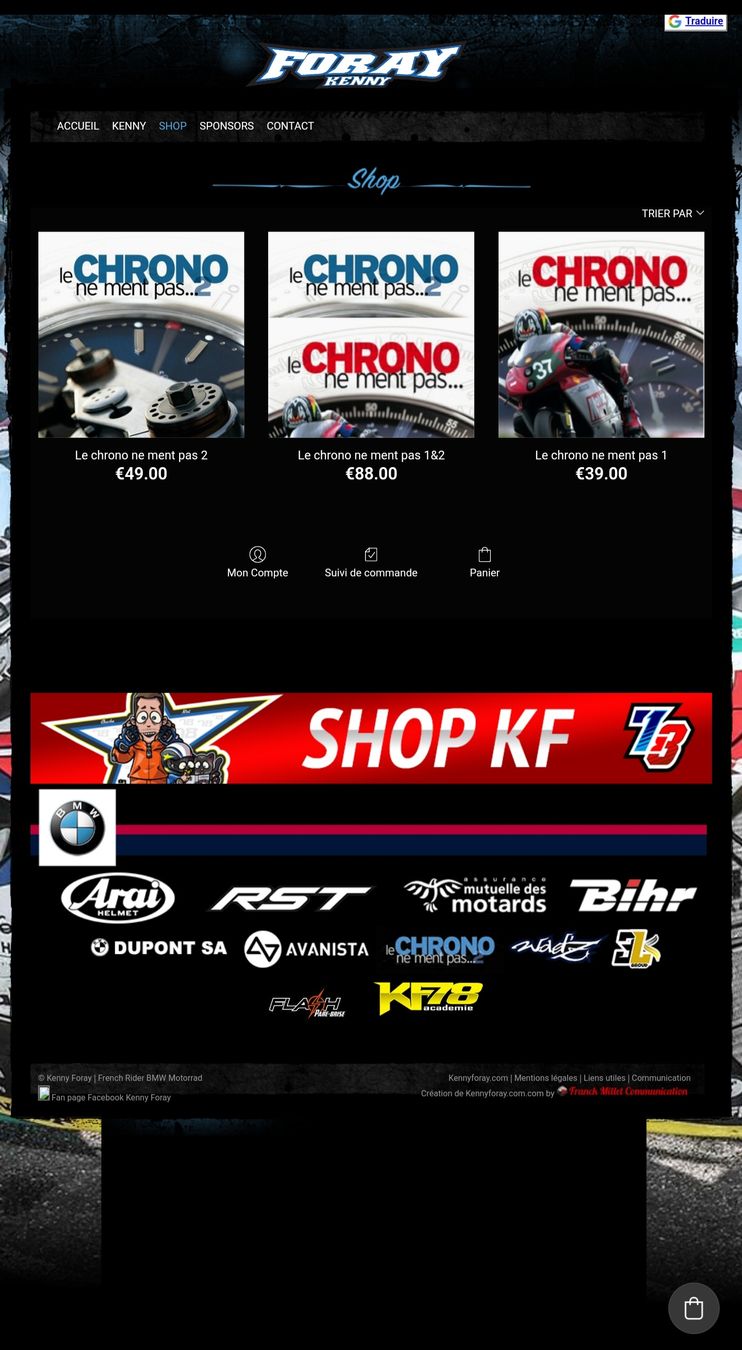
Task: Tap the Shop KF banner
Action: pyautogui.click(x=371, y=738)
